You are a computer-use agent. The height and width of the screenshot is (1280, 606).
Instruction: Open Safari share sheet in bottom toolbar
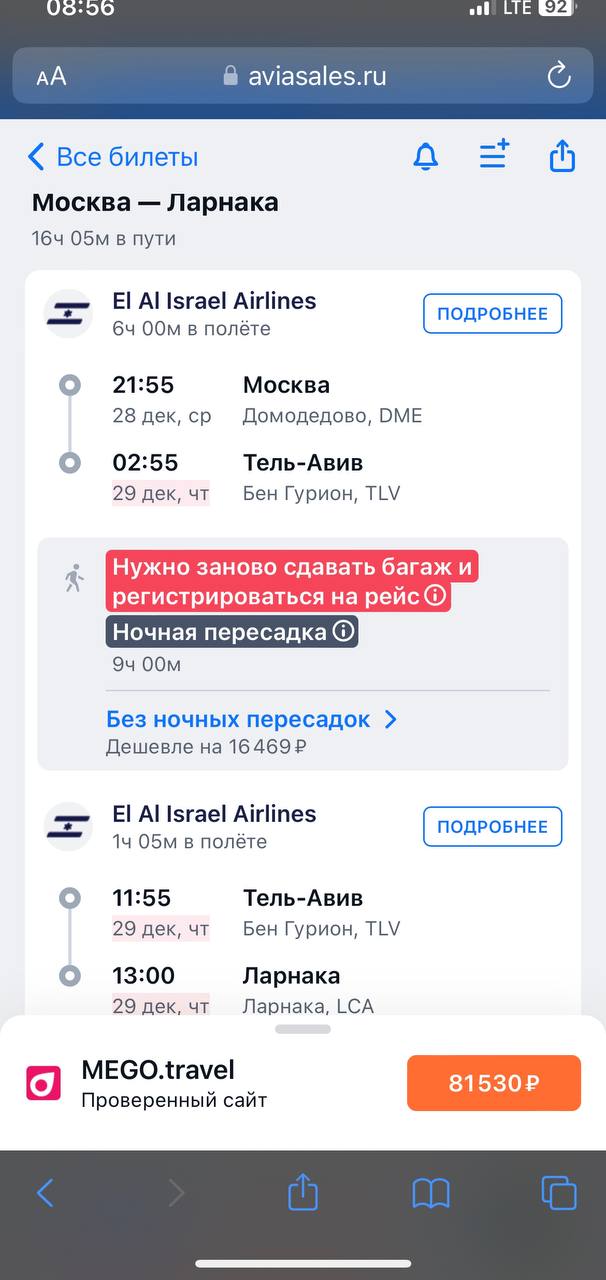click(302, 1192)
